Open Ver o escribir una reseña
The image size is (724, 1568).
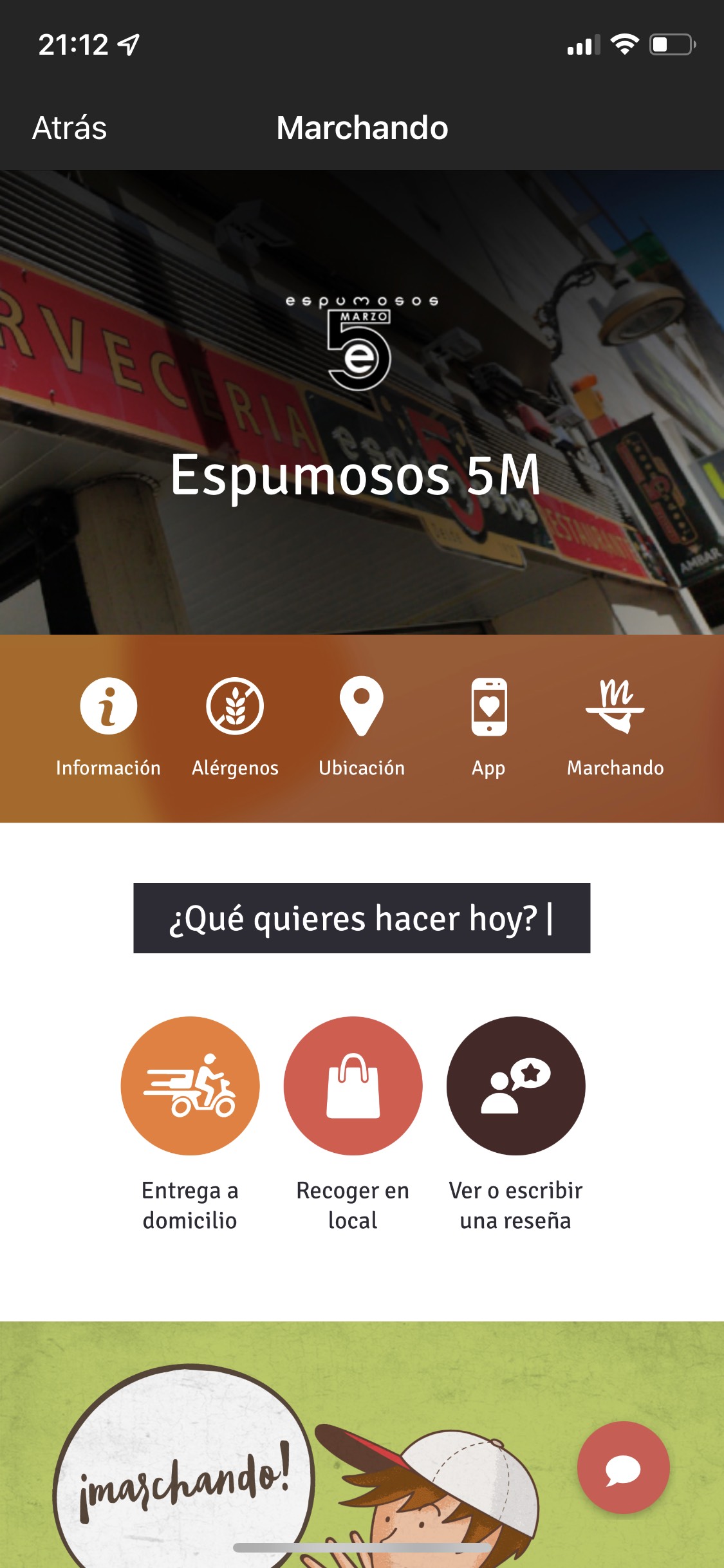(x=515, y=1085)
